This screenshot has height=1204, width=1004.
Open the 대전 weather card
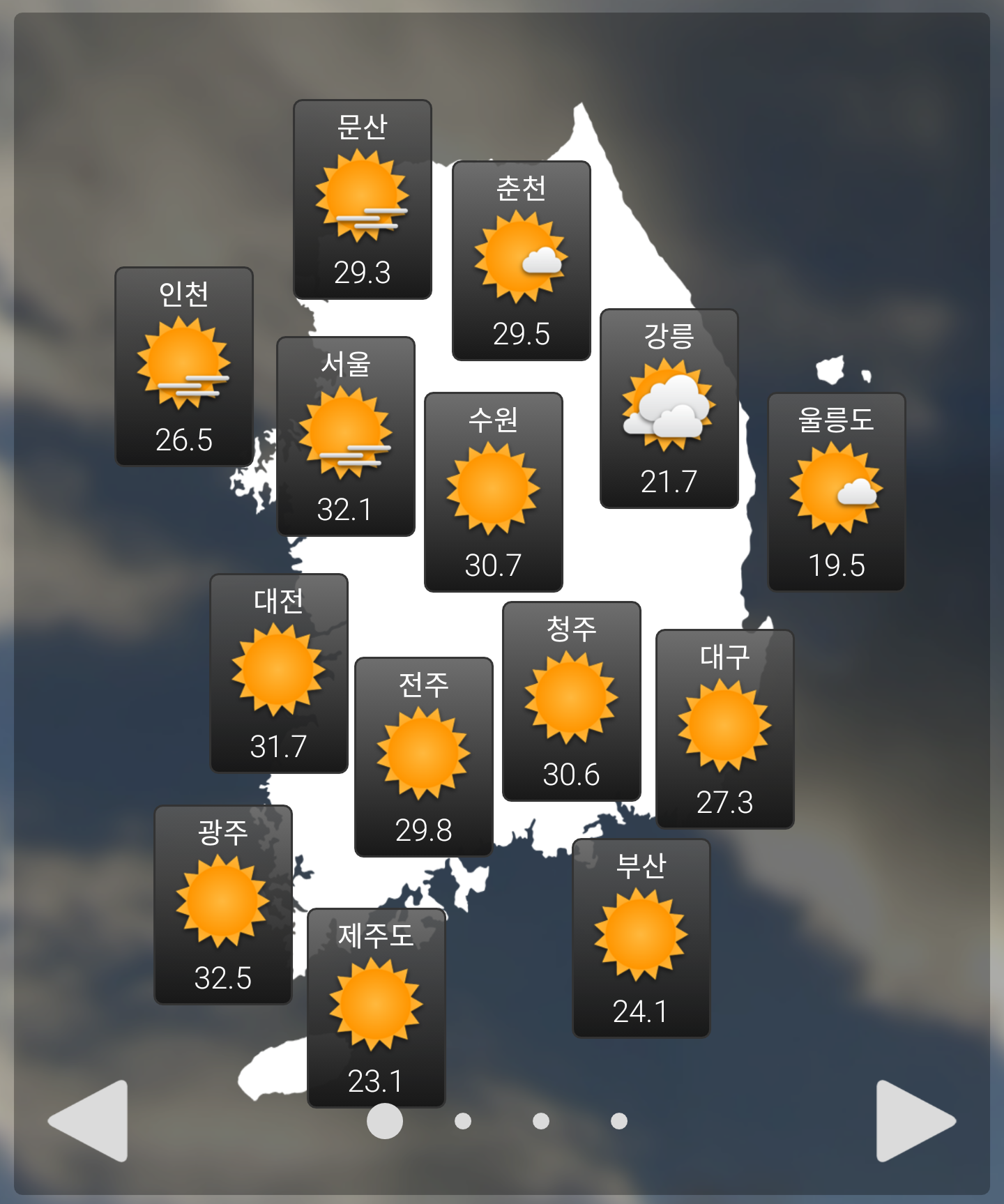click(x=279, y=673)
